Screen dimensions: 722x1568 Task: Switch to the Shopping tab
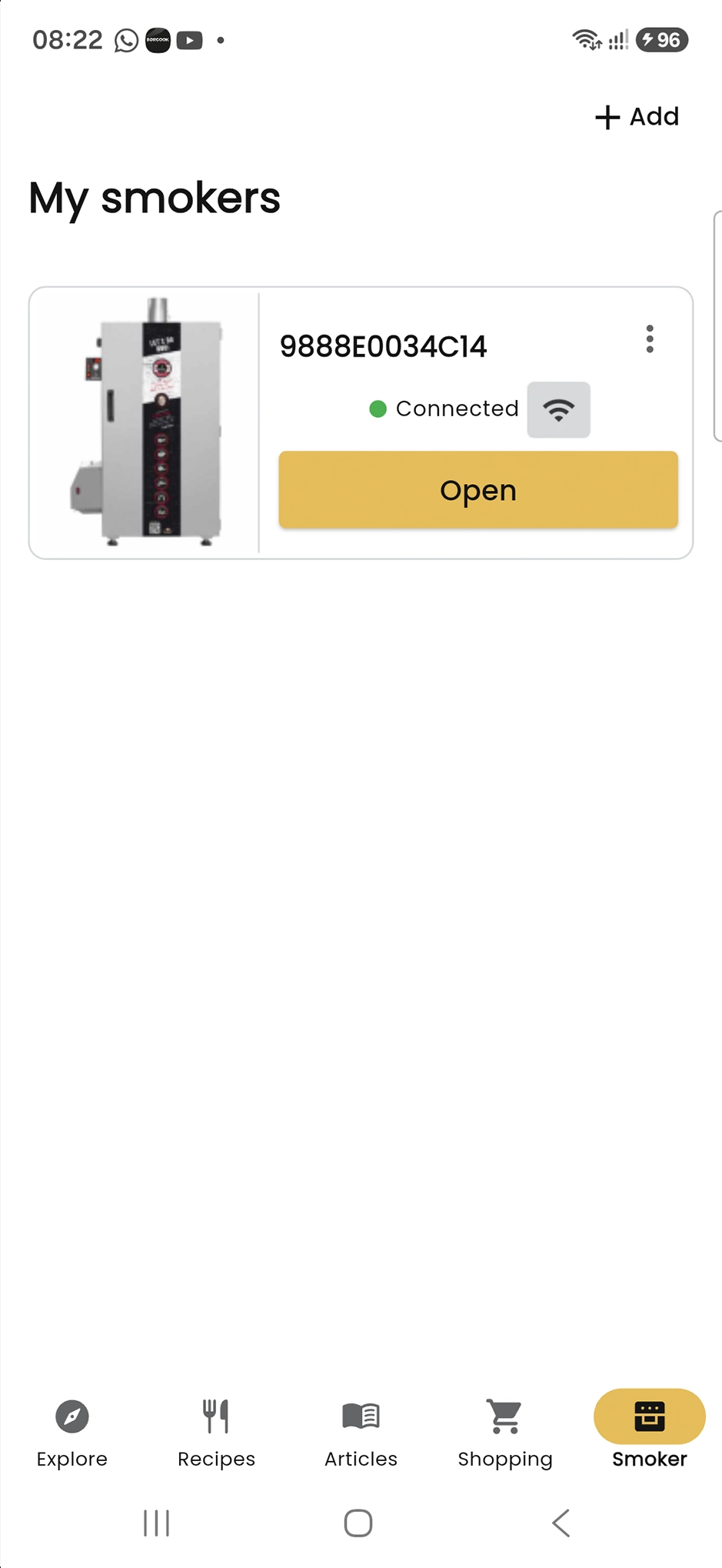point(505,1433)
